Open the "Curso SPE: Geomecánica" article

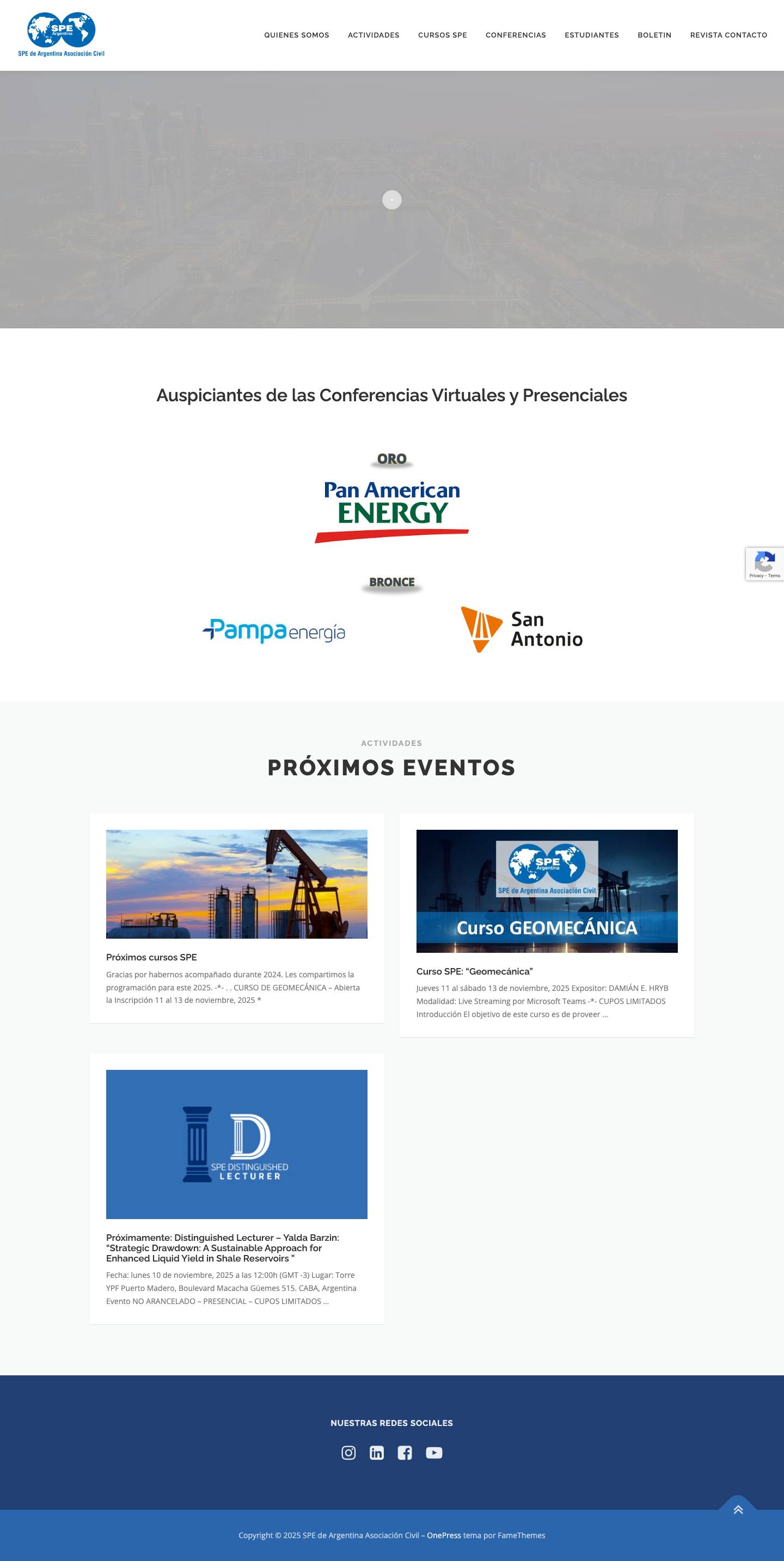[x=474, y=970]
